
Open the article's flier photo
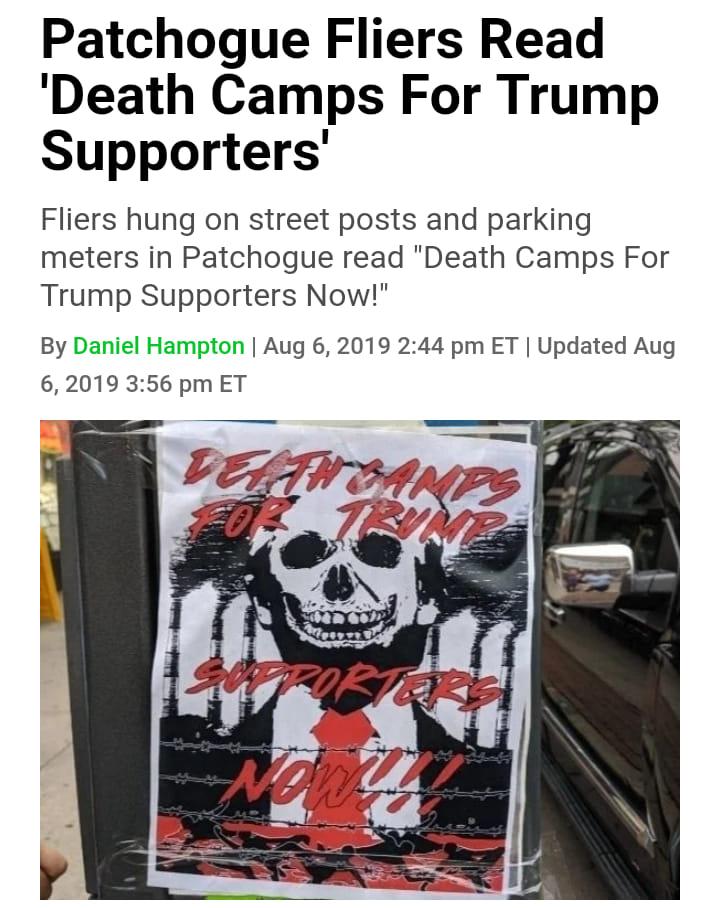tap(360, 660)
